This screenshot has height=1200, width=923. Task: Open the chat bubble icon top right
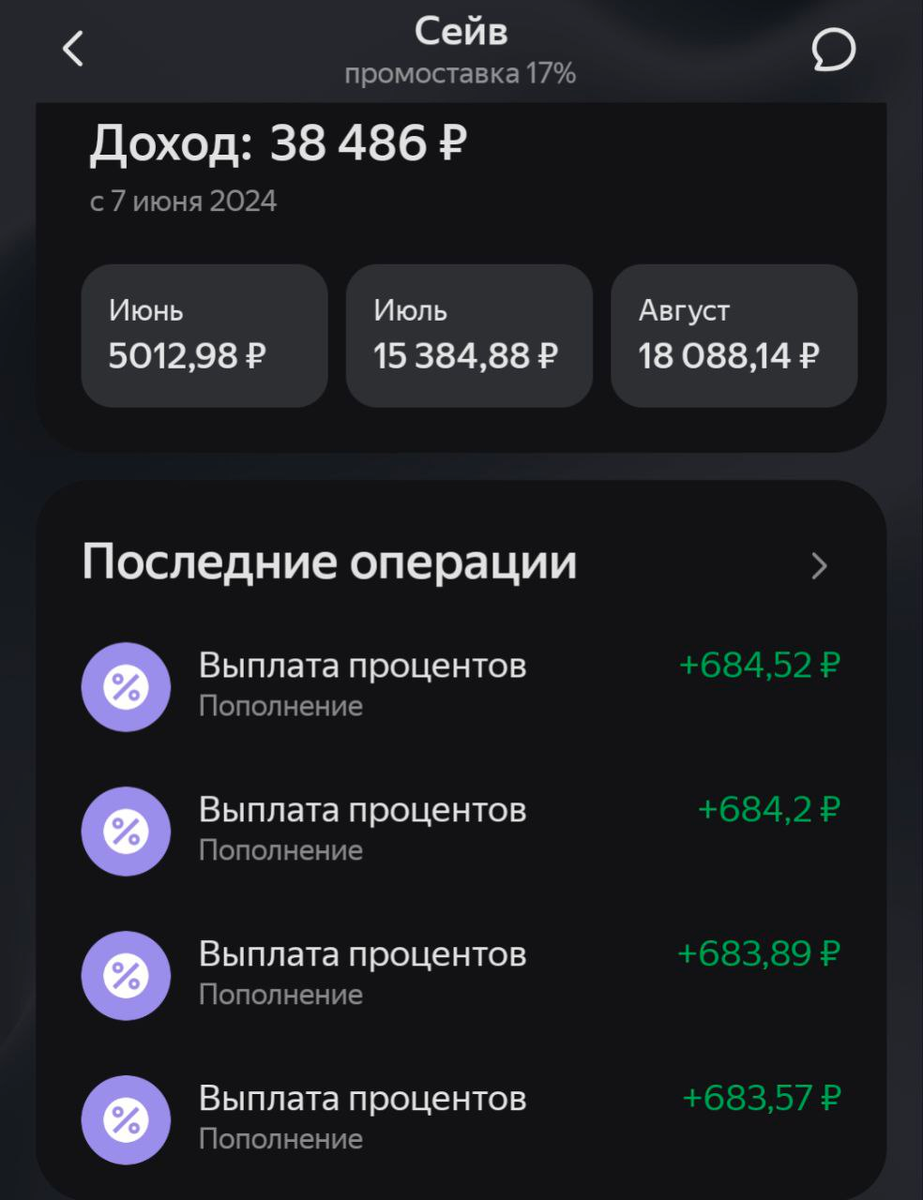point(833,48)
